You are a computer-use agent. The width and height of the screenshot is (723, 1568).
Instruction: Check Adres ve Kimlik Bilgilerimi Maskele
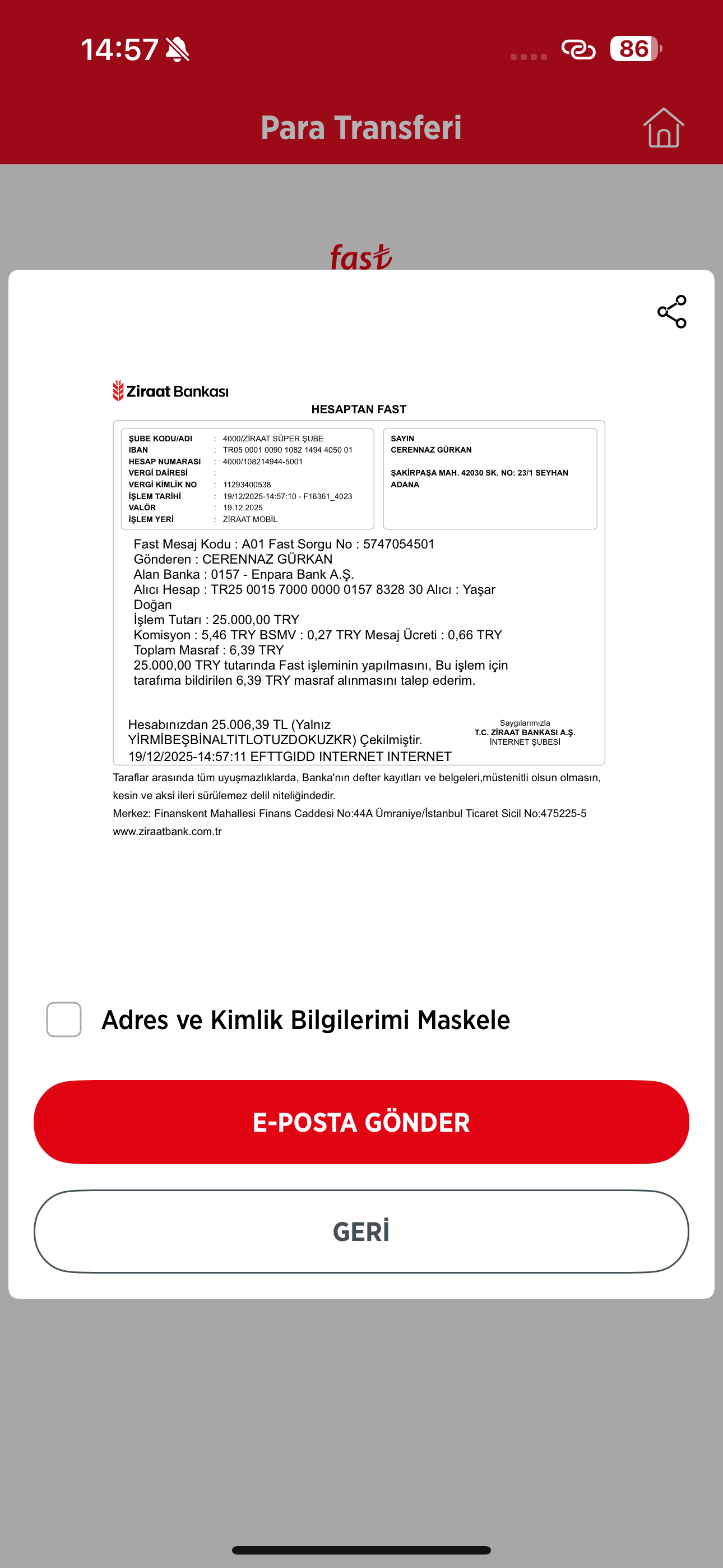tap(64, 1020)
